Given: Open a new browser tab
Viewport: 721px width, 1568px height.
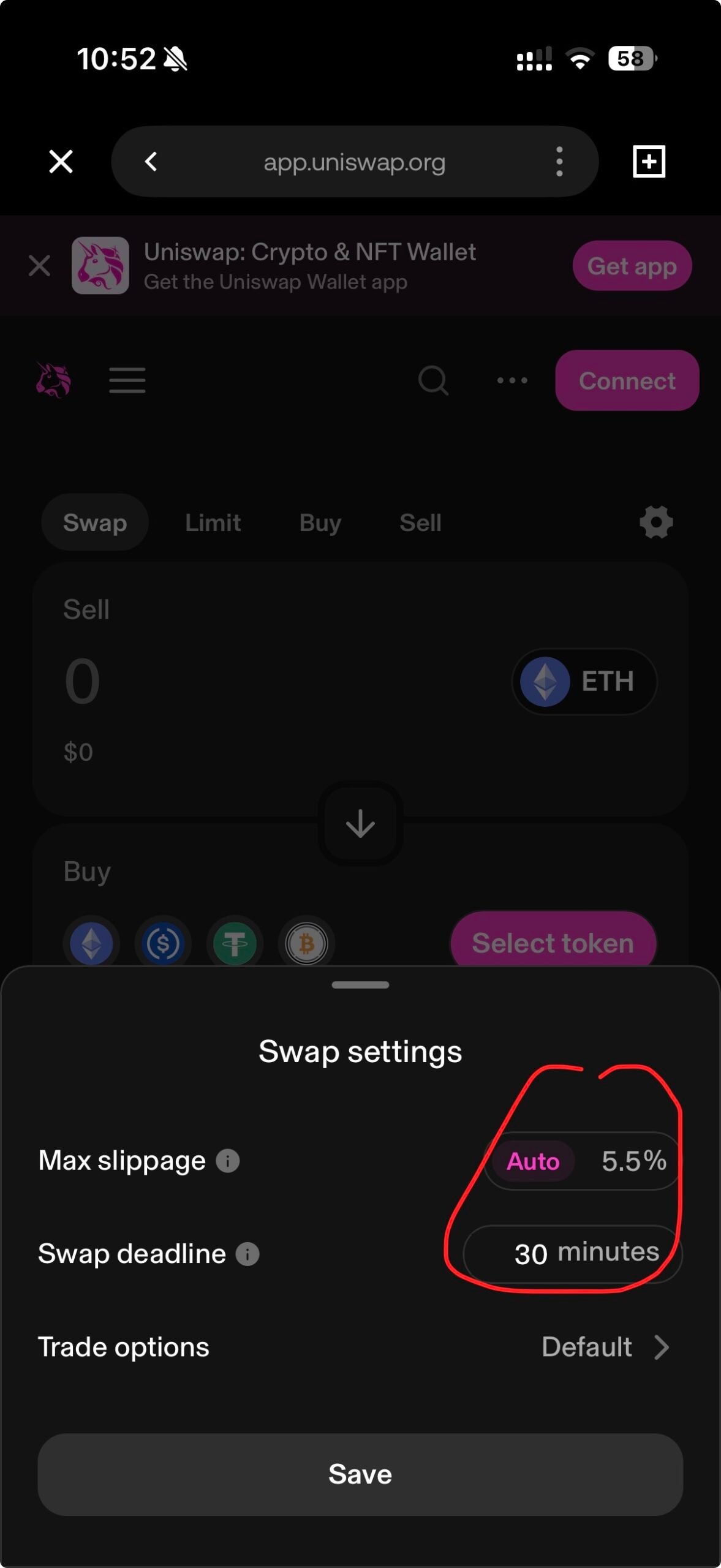Looking at the screenshot, I should [649, 162].
